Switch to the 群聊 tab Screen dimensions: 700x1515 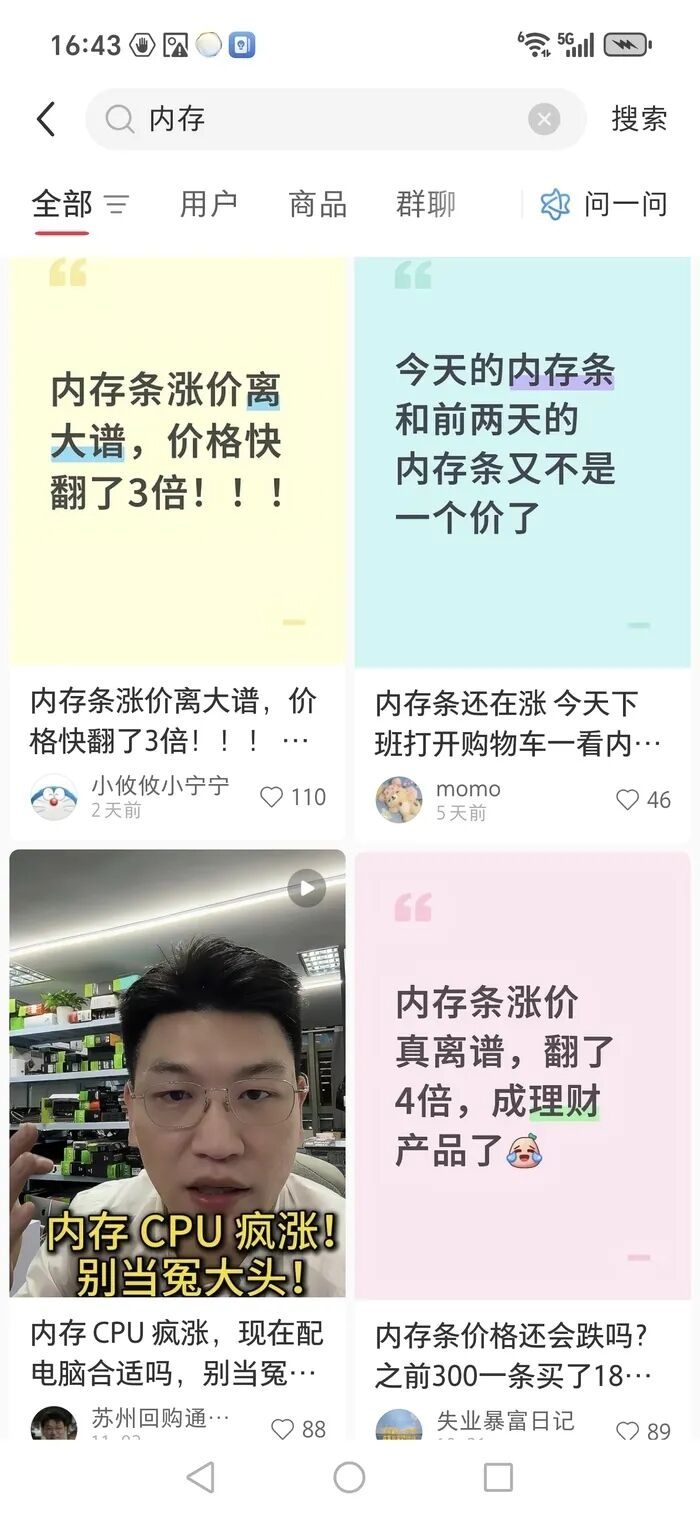tap(425, 205)
